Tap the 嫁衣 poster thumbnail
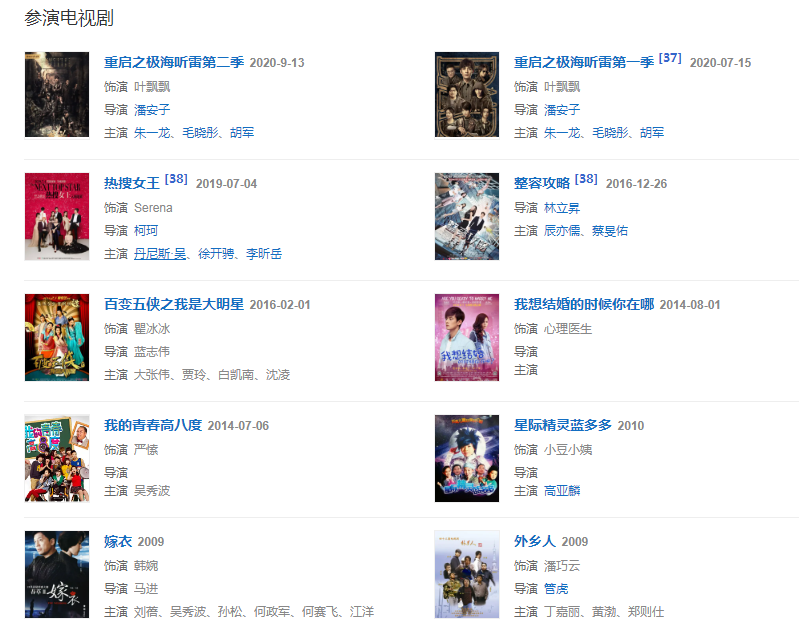Screen dimensions: 799x635 [x=57, y=574]
